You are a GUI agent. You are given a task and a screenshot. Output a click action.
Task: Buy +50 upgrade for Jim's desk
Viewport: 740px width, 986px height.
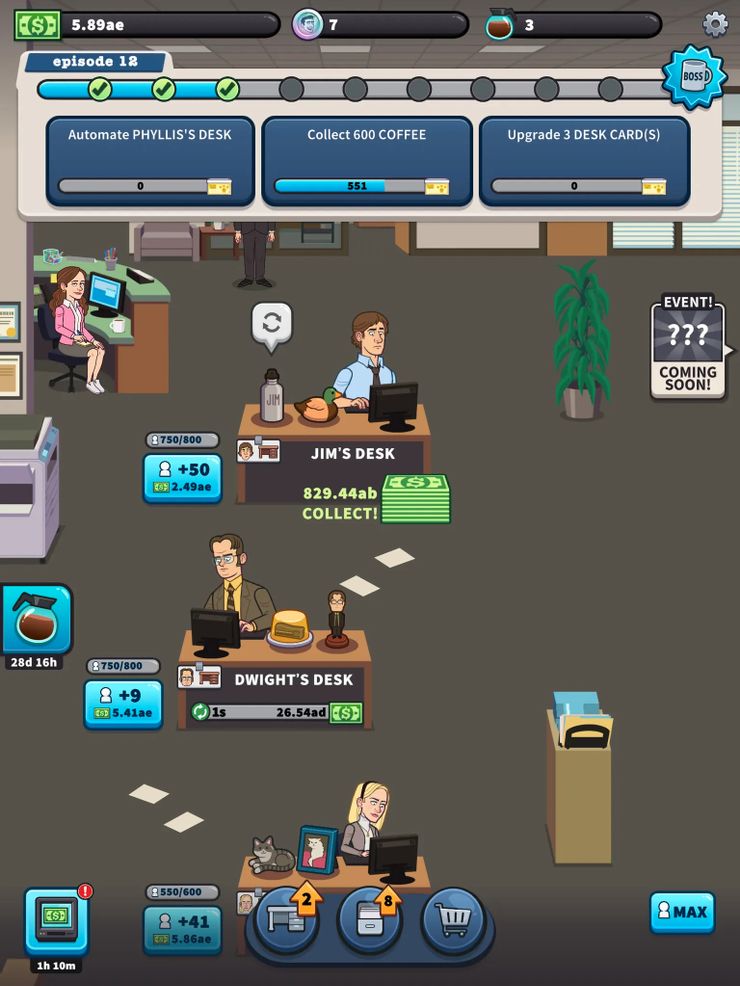tap(182, 478)
